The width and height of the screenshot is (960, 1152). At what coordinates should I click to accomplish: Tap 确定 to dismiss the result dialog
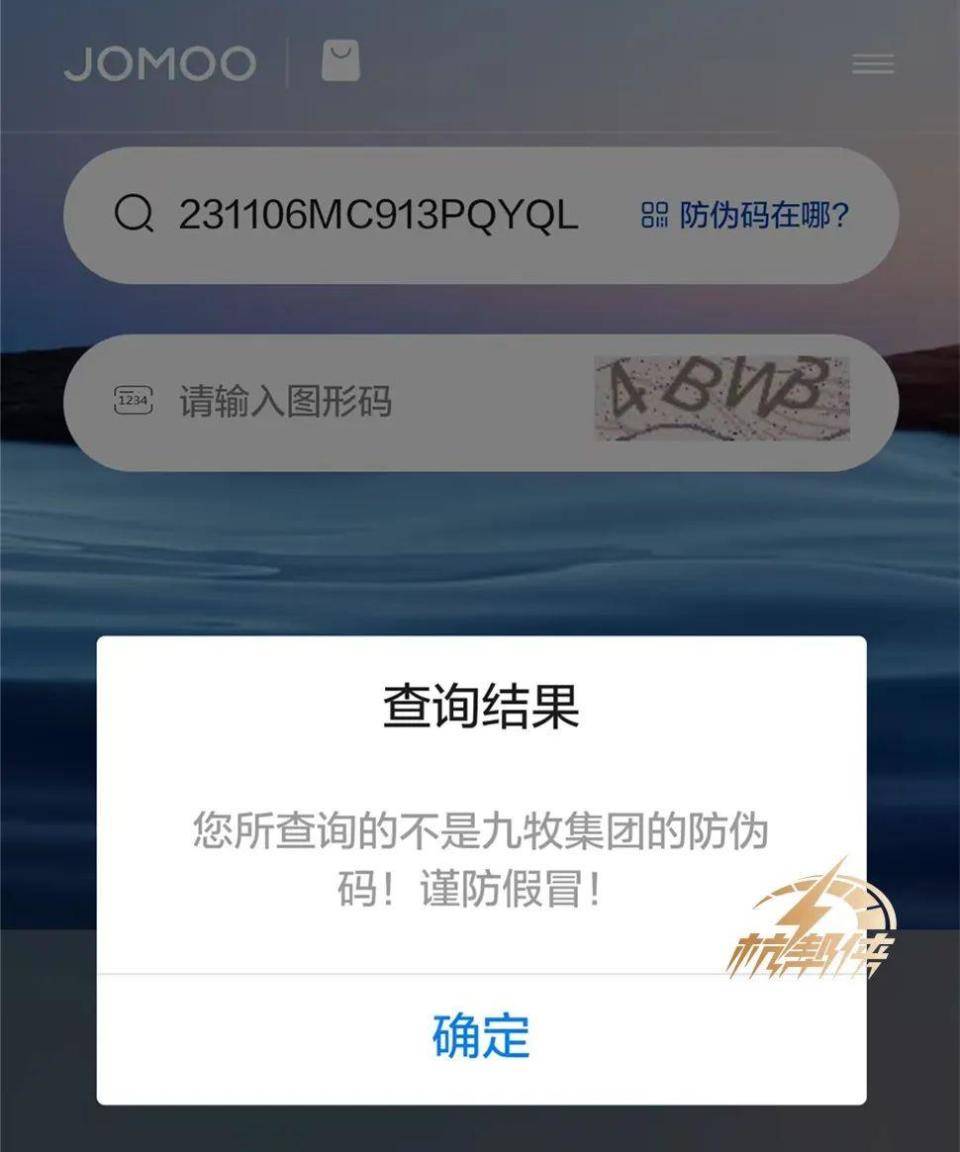(481, 1037)
